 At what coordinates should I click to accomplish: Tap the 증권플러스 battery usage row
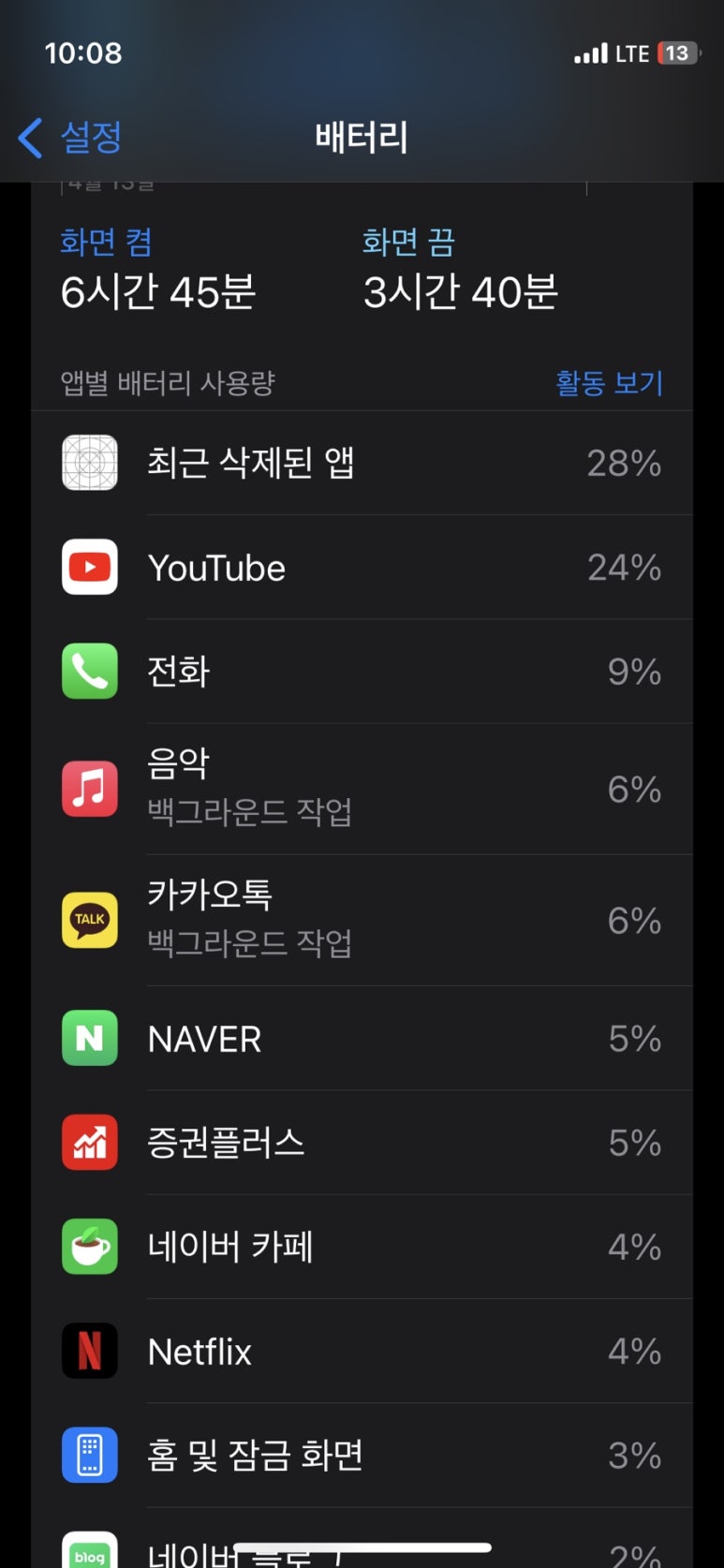pyautogui.click(x=362, y=1142)
